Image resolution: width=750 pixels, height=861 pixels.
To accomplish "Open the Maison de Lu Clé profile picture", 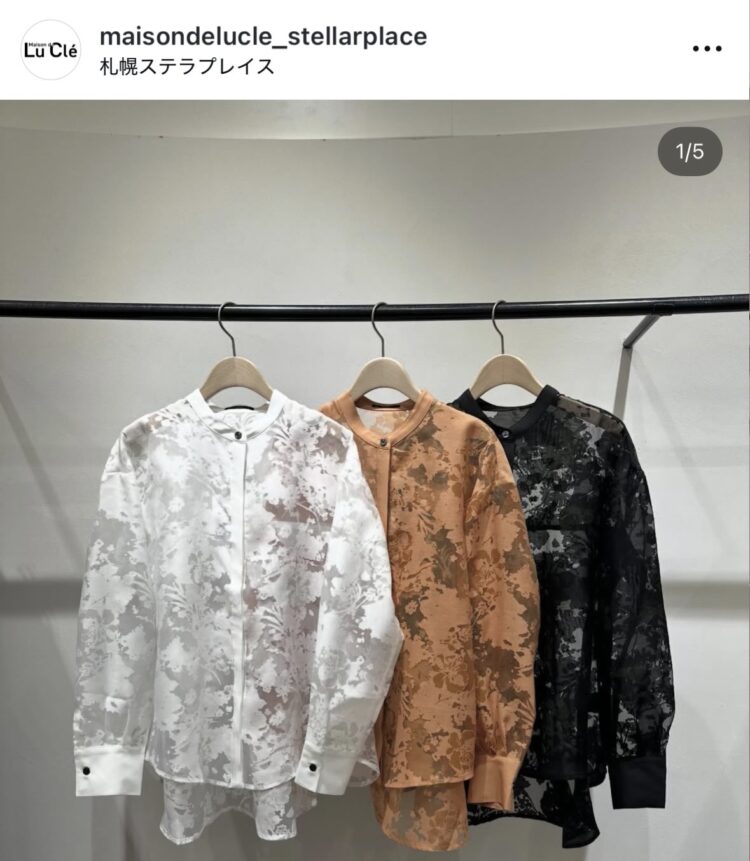I will (50, 50).
